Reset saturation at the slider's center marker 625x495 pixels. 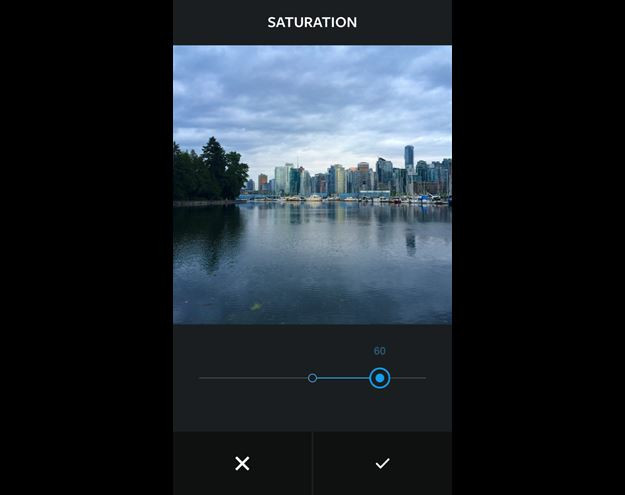[312, 378]
